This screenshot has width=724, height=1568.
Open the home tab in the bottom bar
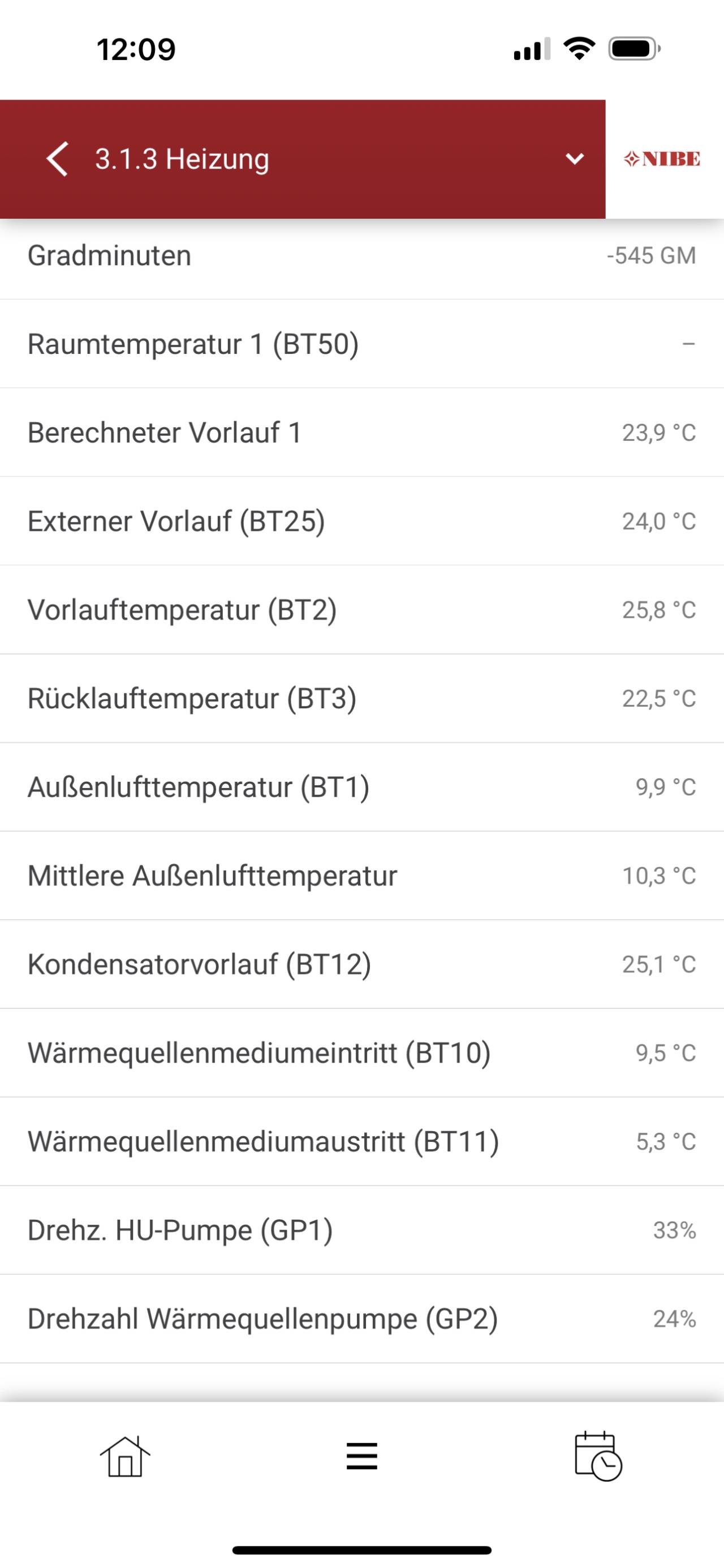125,1457
